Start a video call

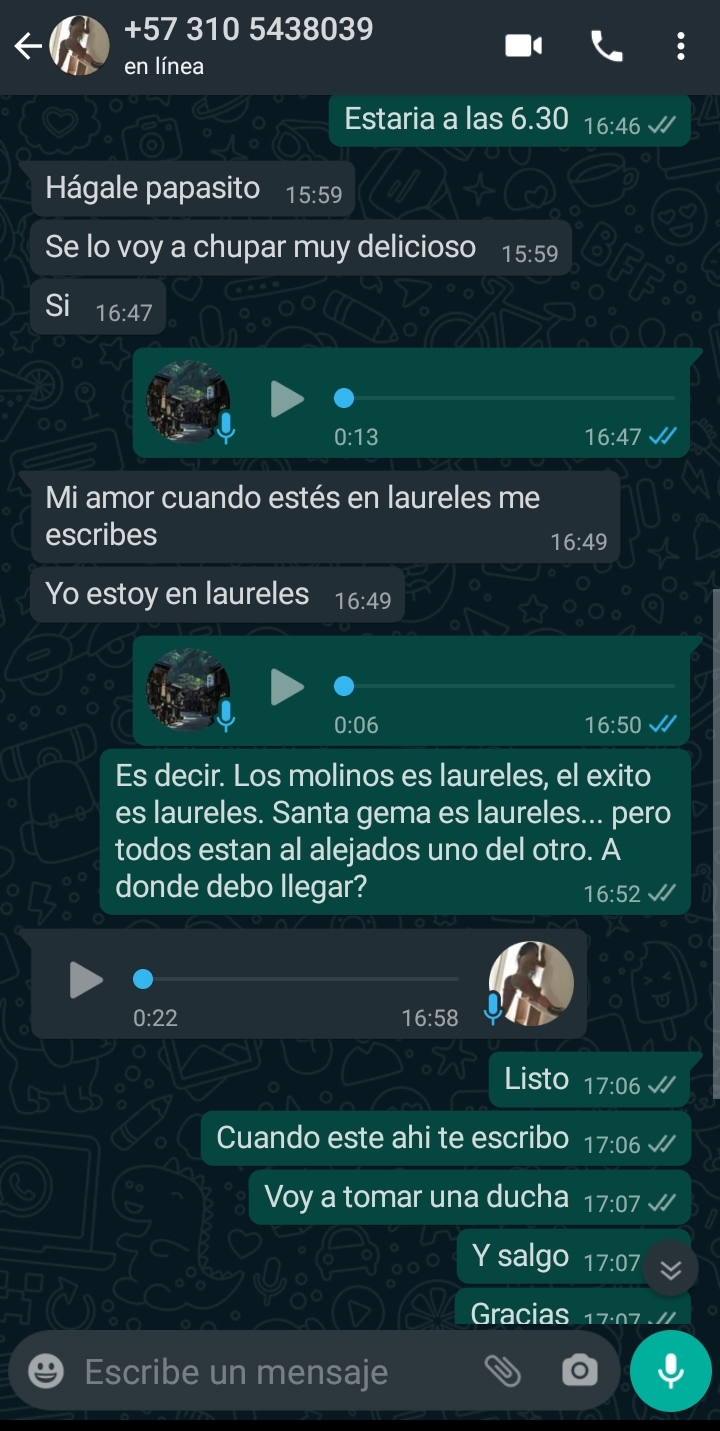coord(523,46)
